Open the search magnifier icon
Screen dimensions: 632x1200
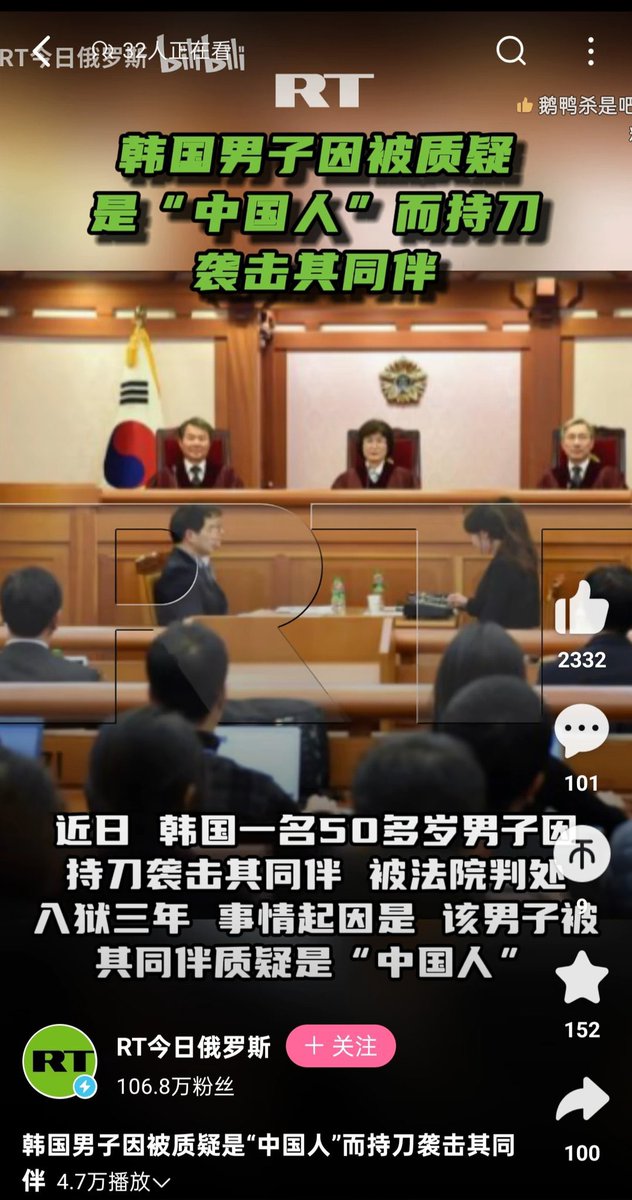tap(511, 50)
